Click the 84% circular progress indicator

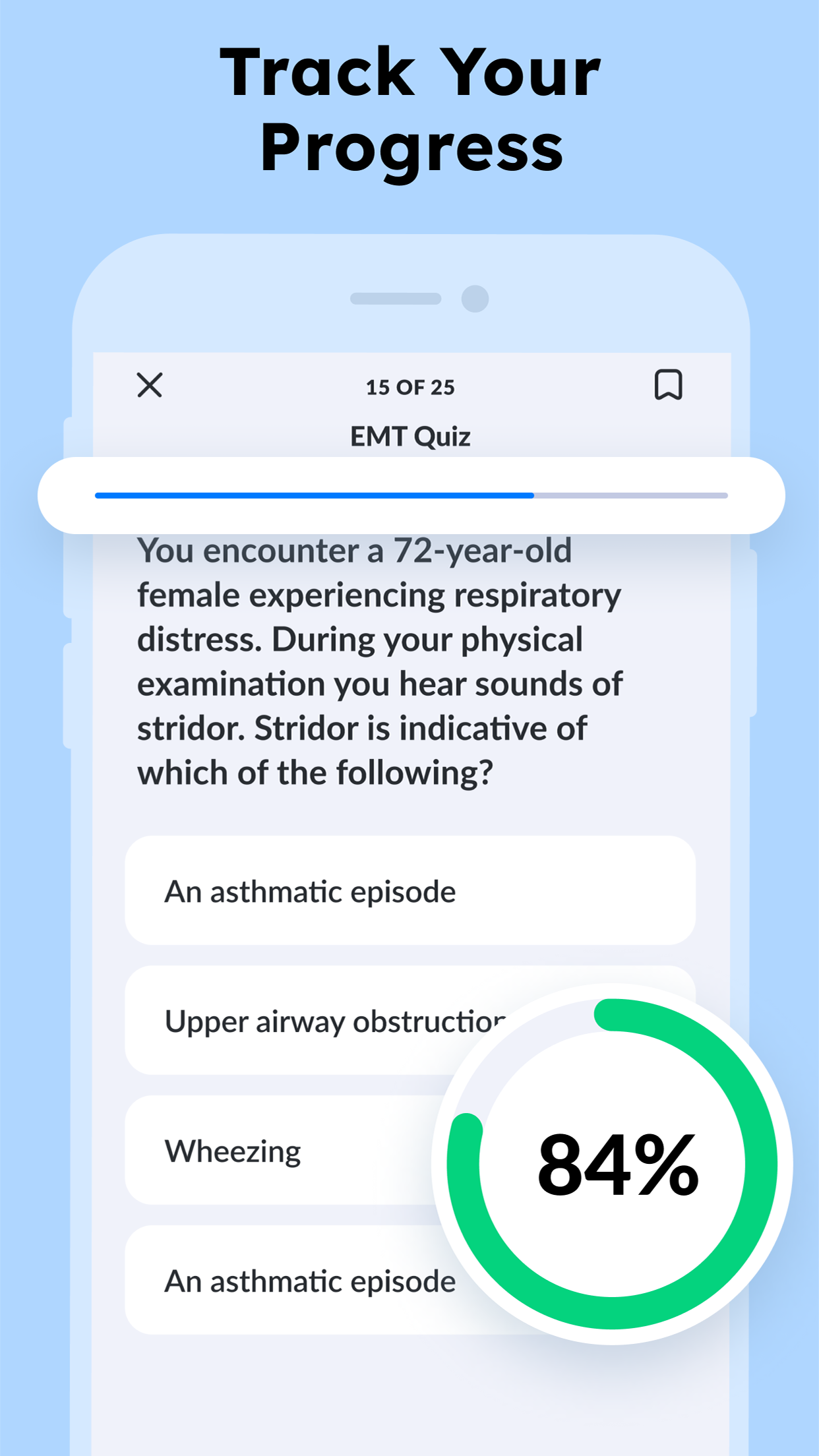tap(617, 1164)
